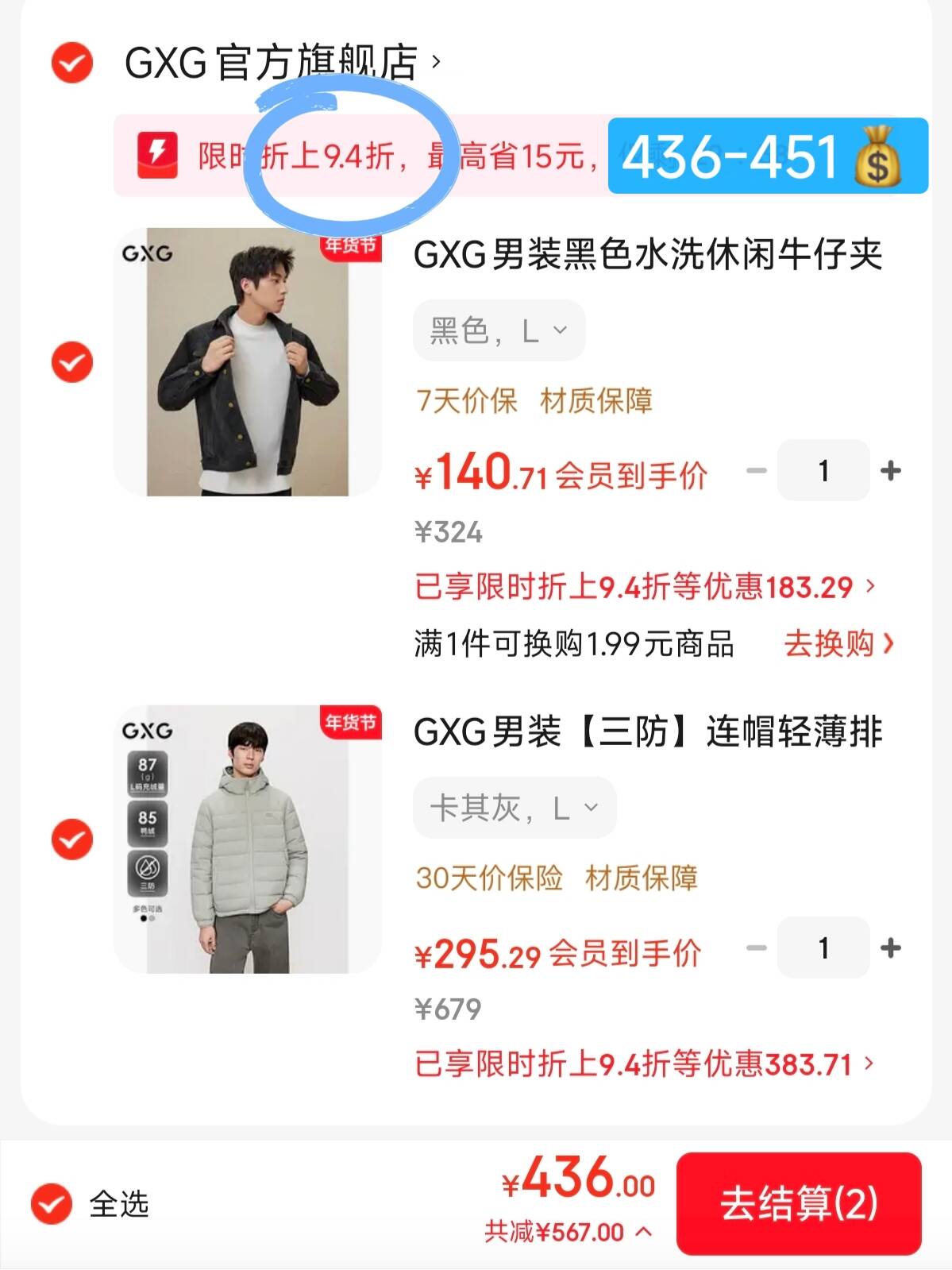Open the black denim jacket product image
The image size is (952, 1270).
point(247,362)
